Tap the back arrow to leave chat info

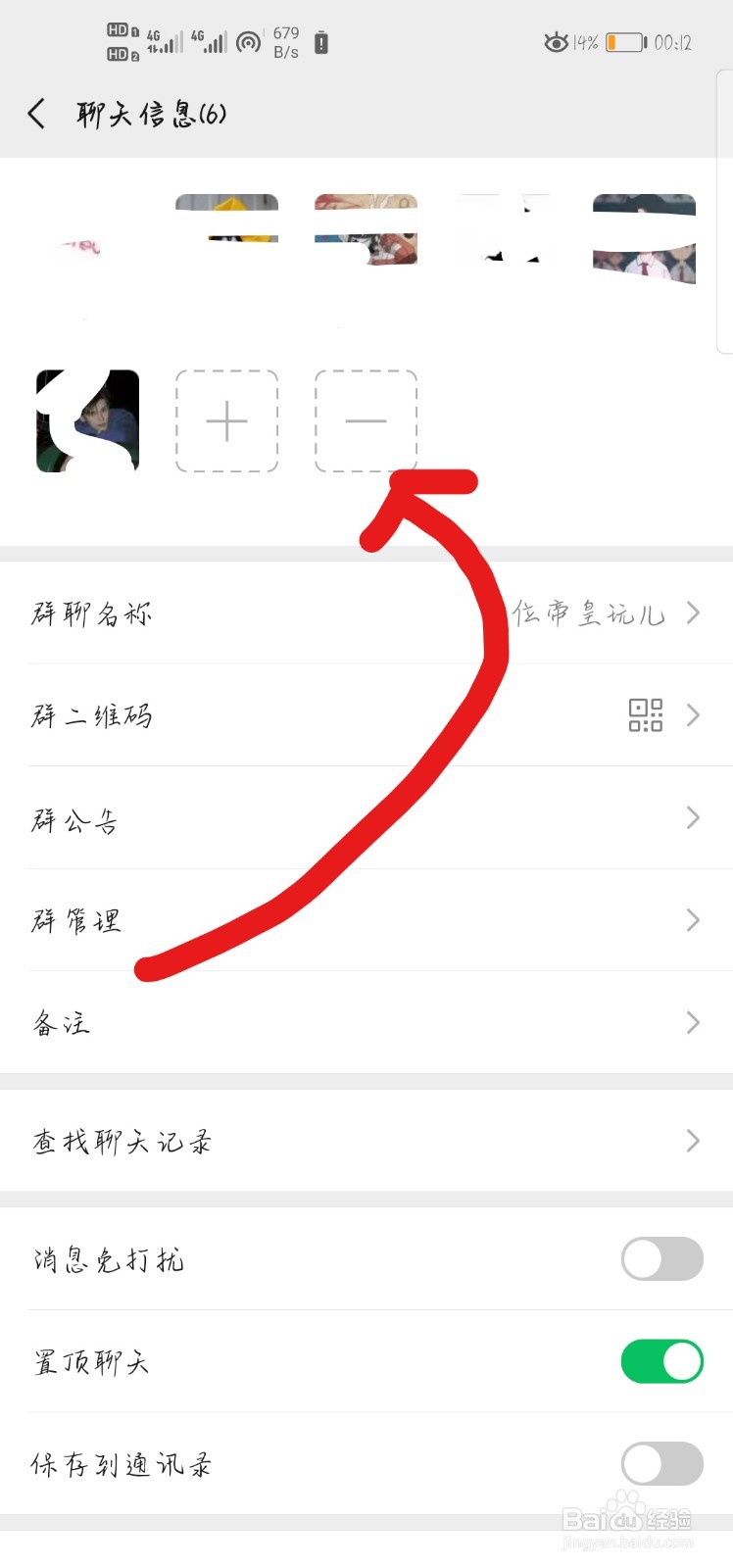(x=36, y=113)
